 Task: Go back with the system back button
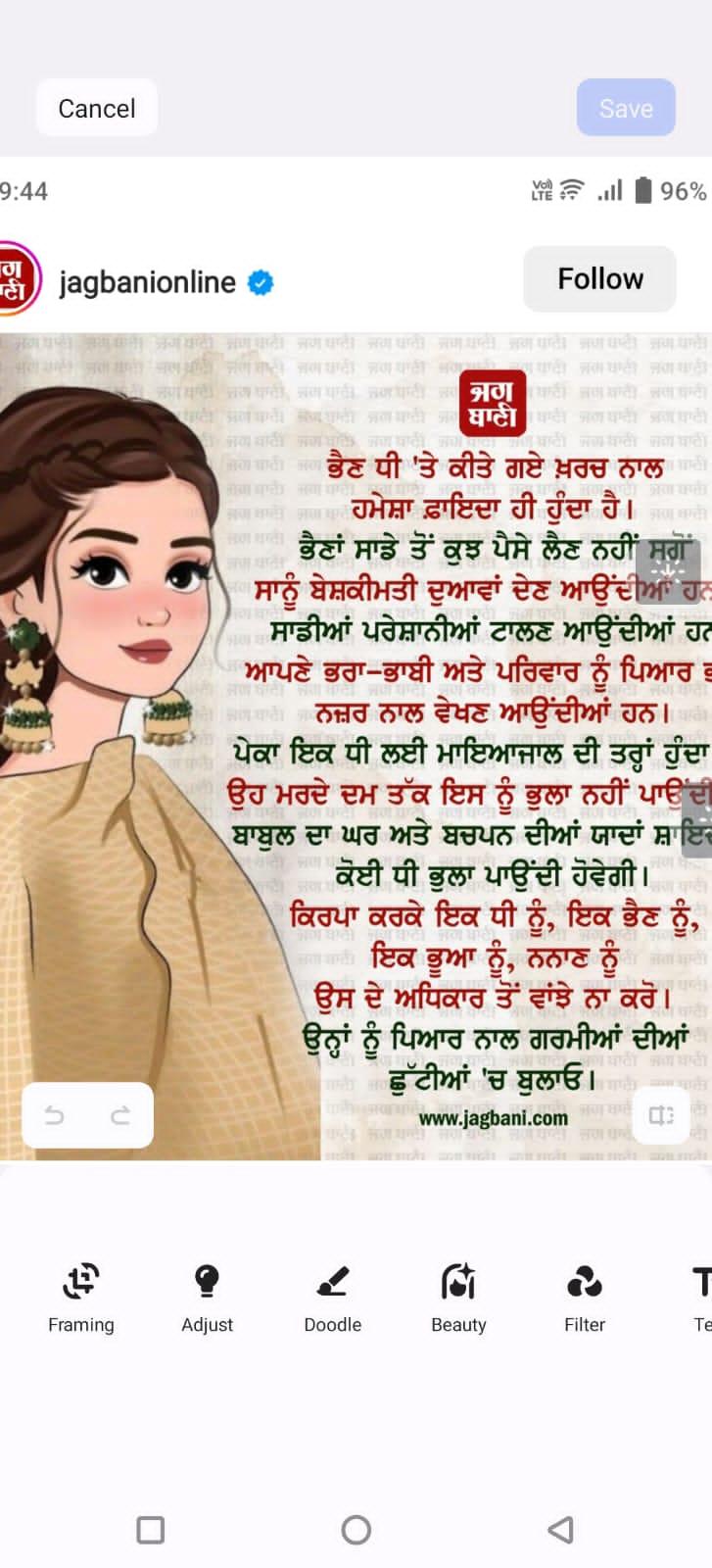(x=560, y=1530)
